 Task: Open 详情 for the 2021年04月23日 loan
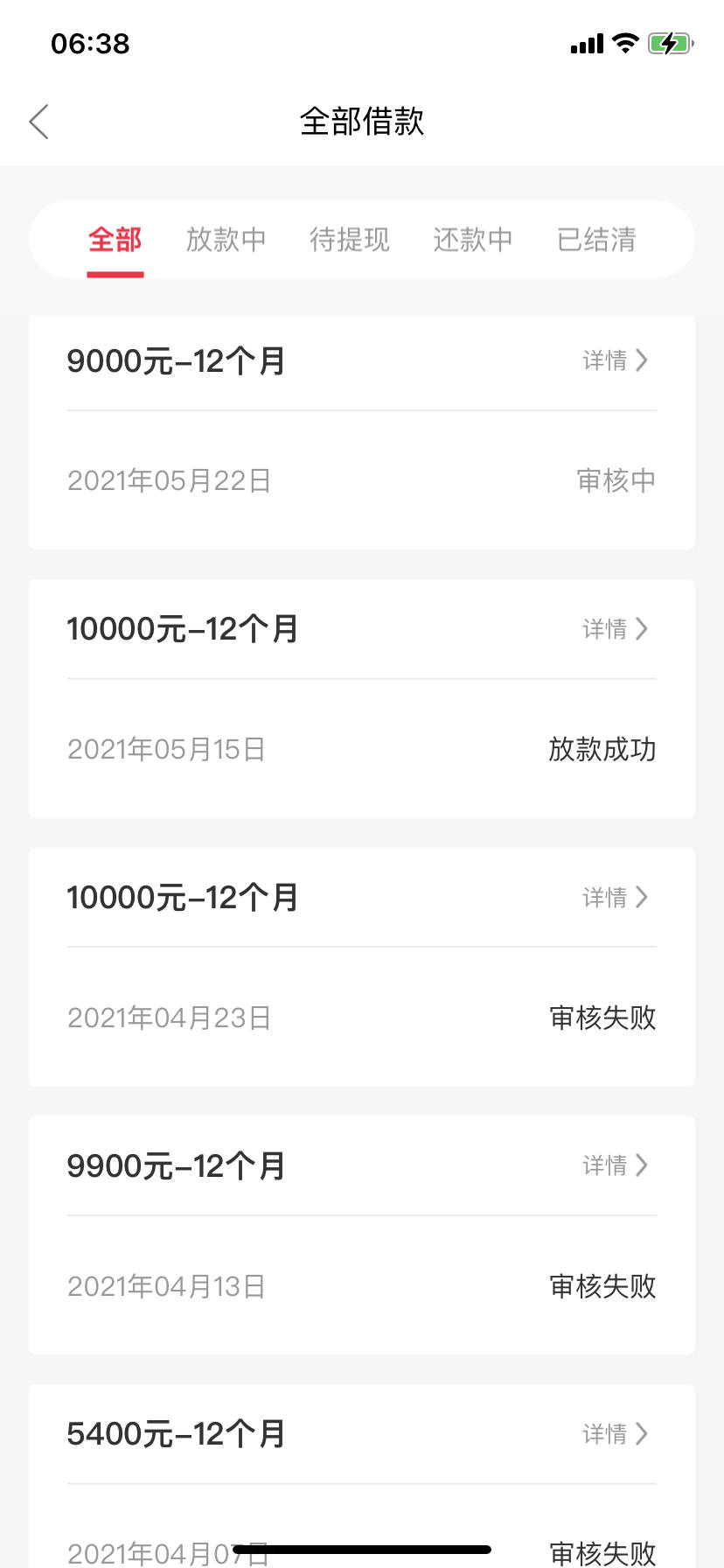coord(616,898)
